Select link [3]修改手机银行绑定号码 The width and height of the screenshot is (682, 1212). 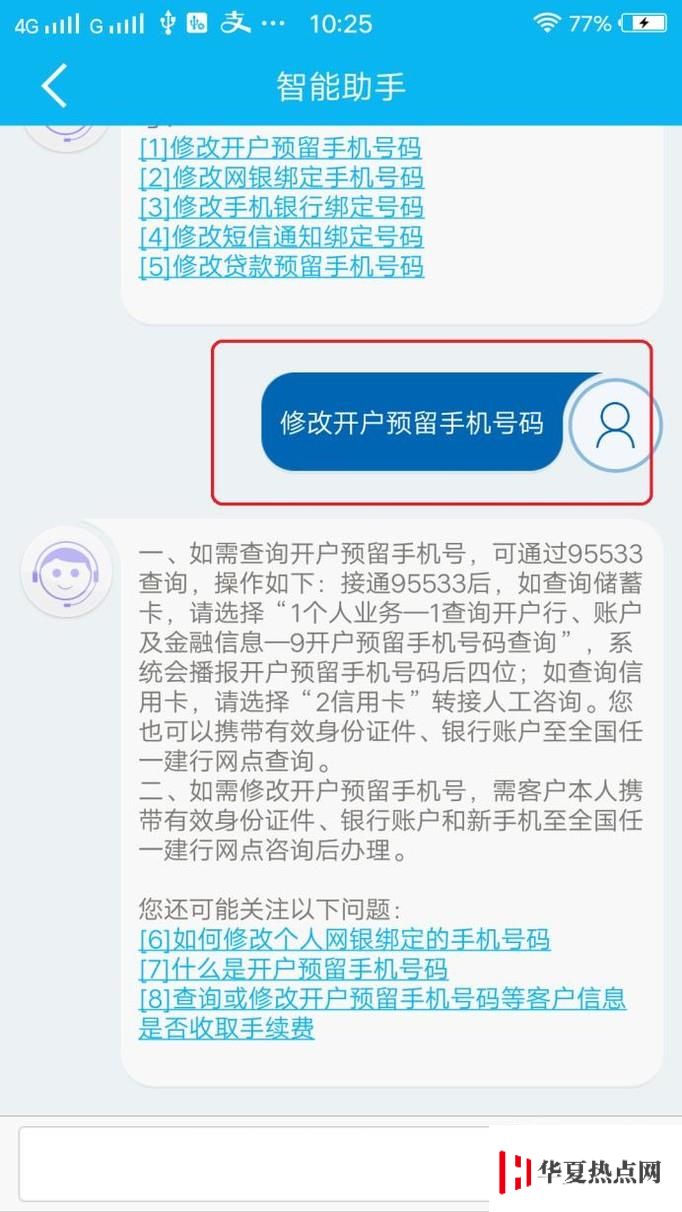[x=281, y=208]
